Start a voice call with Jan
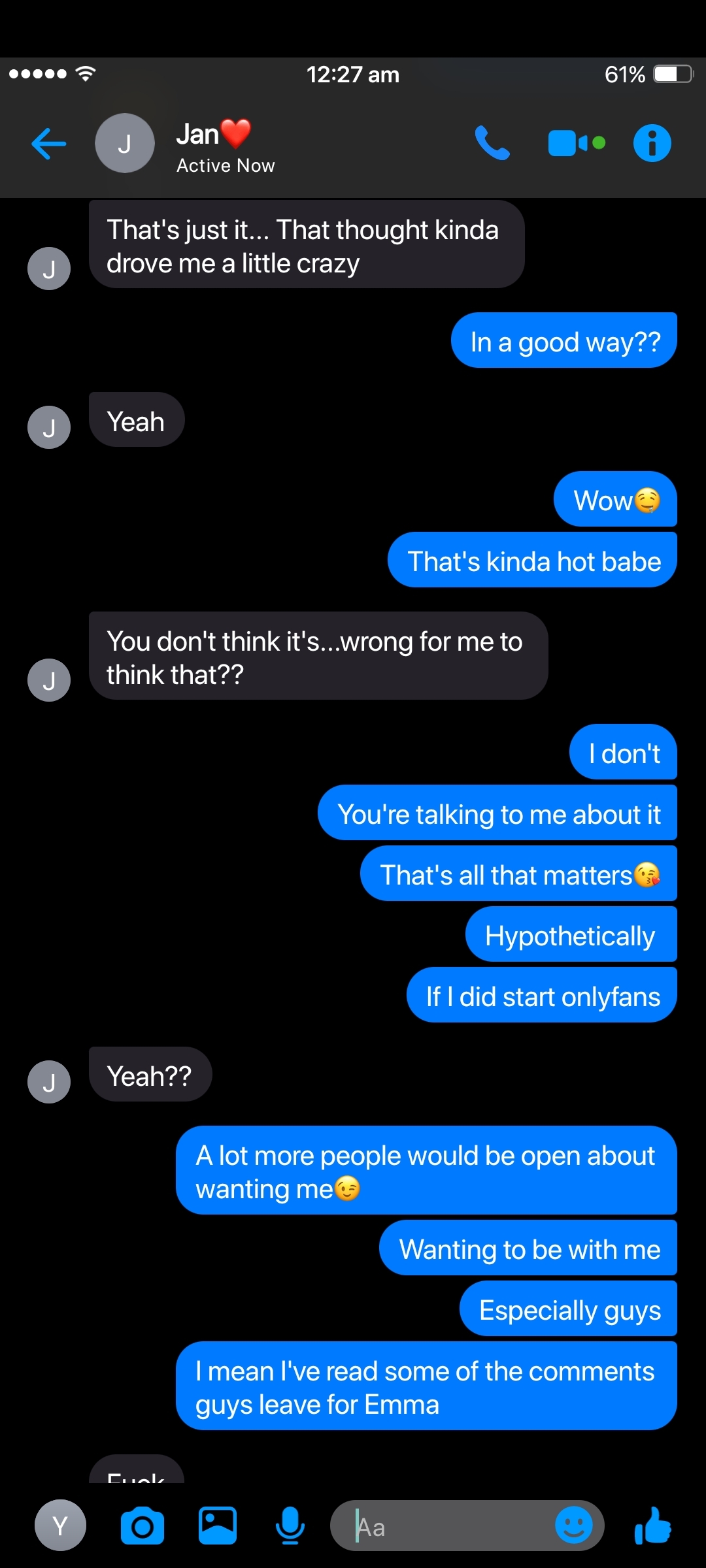Screen dimensions: 706x1568 [x=492, y=143]
